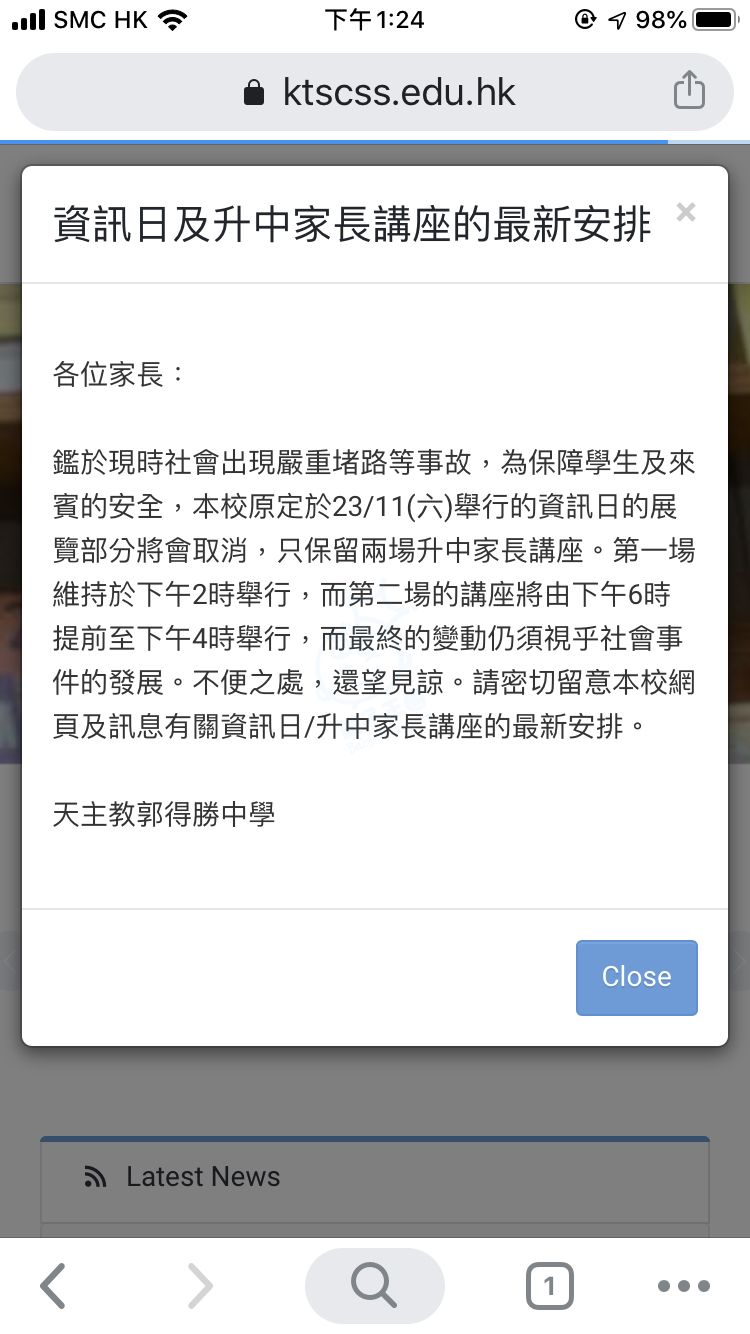
Task: Tap the blue Close button
Action: [636, 977]
